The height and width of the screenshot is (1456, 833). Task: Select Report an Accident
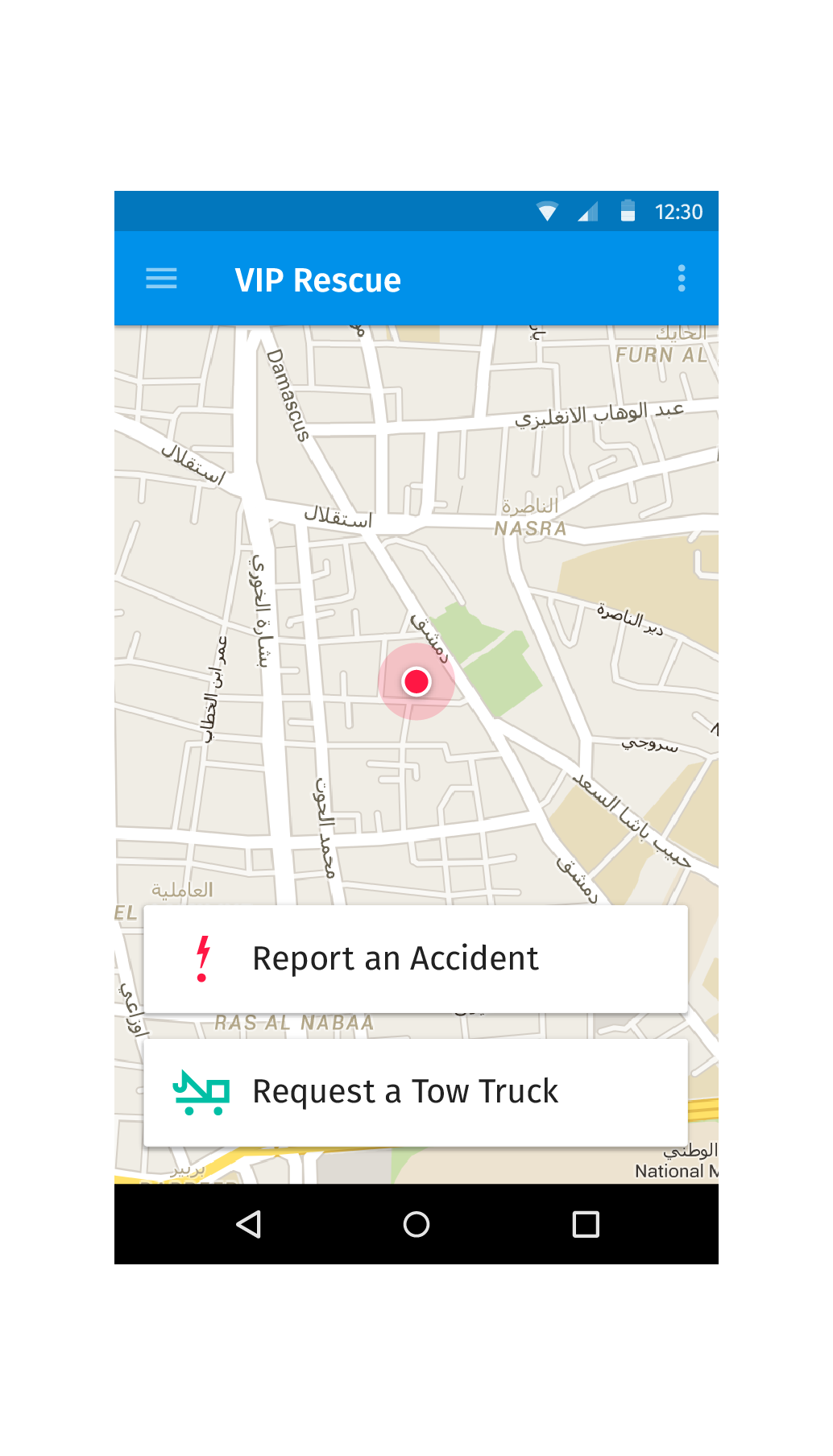(x=416, y=958)
